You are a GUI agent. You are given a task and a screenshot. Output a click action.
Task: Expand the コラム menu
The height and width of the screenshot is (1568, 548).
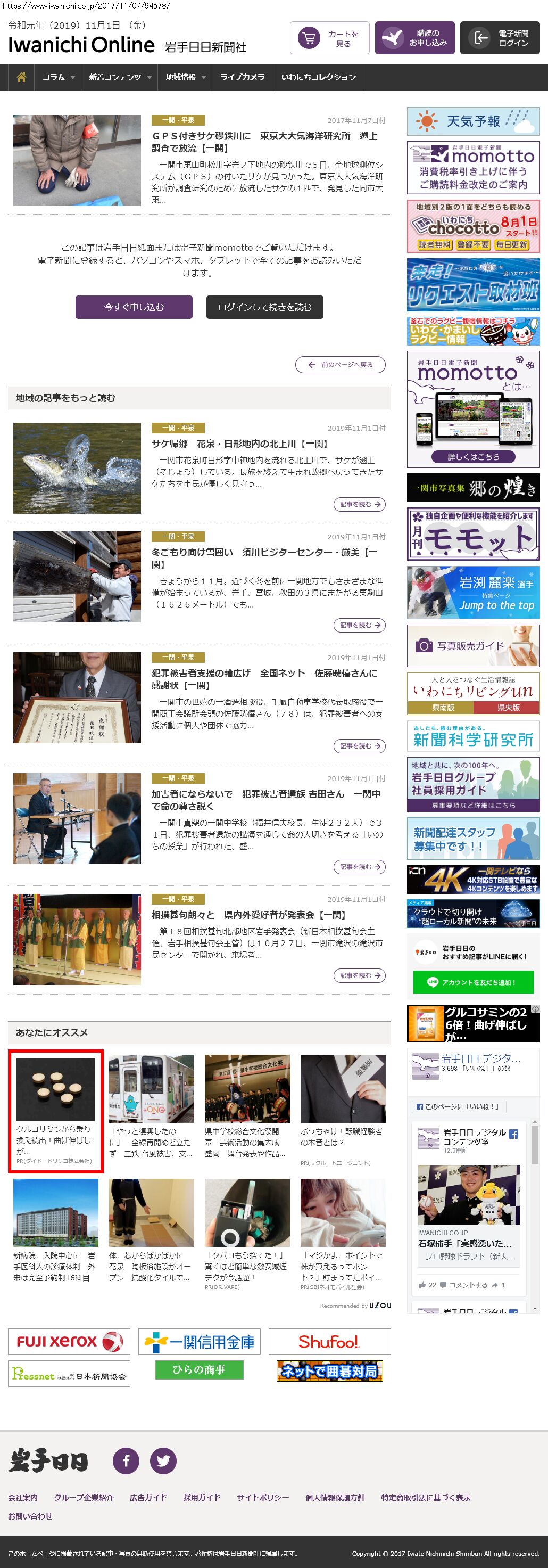pyautogui.click(x=58, y=77)
